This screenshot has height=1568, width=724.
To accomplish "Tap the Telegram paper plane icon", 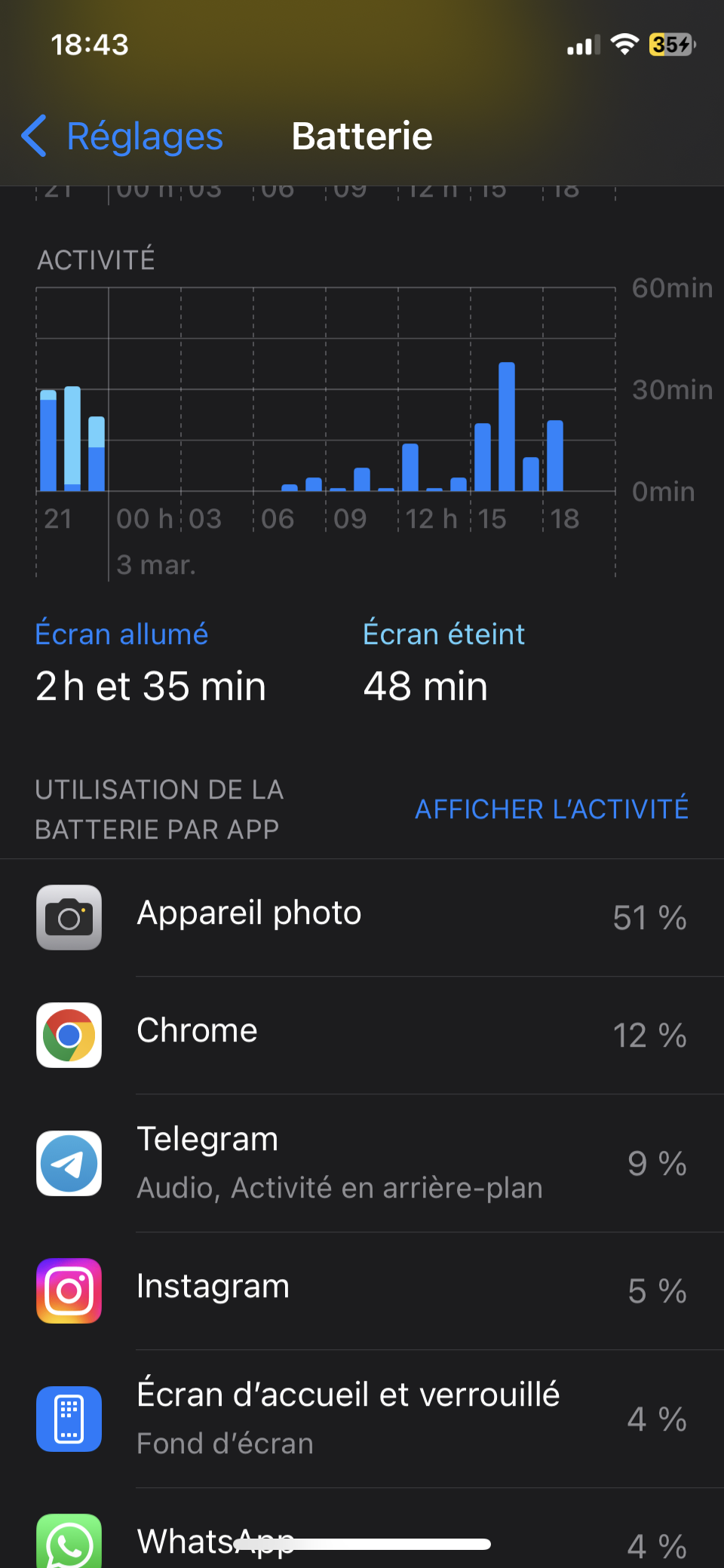I will (x=69, y=1163).
